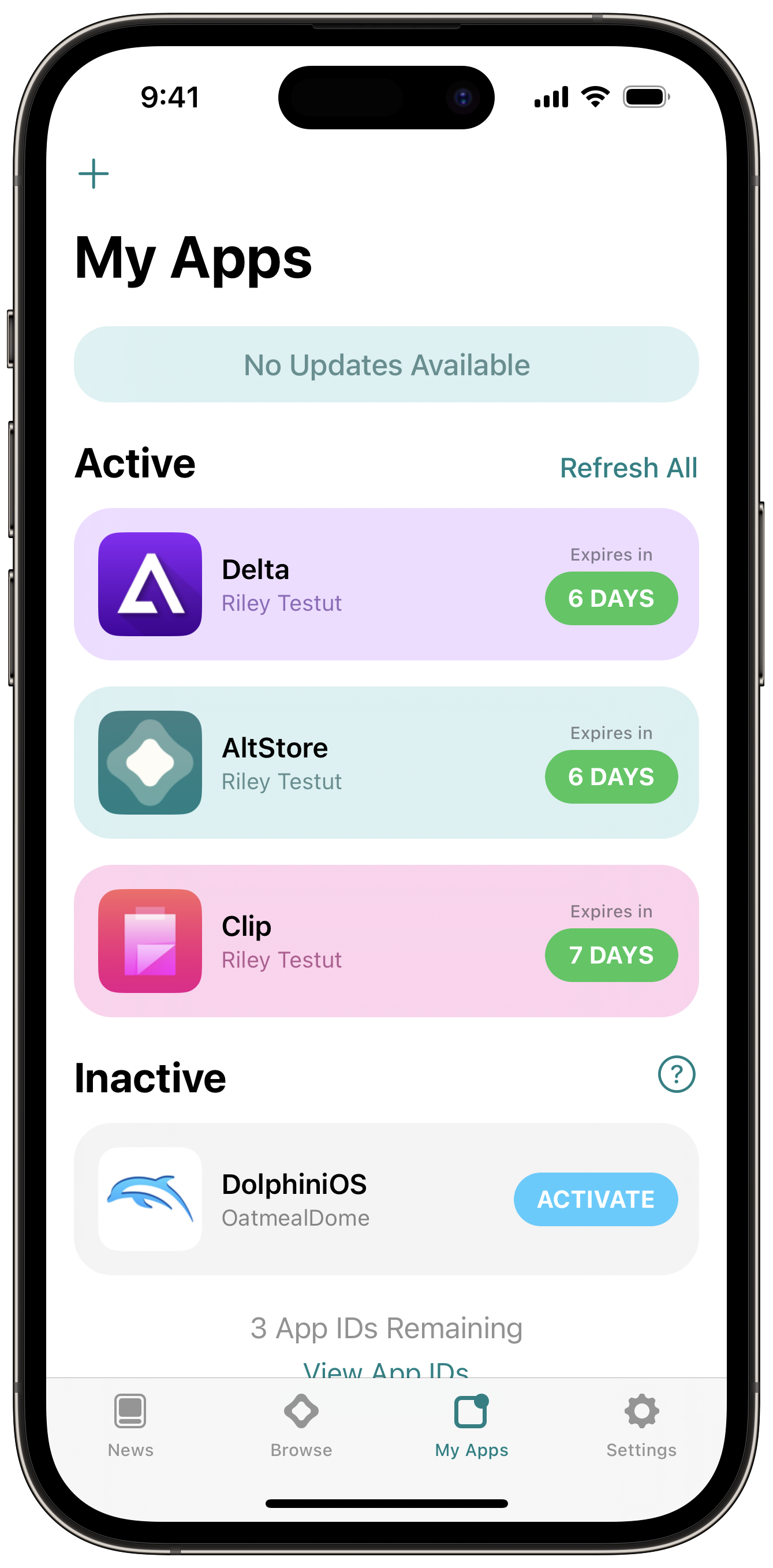
Task: Tap the plus icon to add an app
Action: click(94, 174)
